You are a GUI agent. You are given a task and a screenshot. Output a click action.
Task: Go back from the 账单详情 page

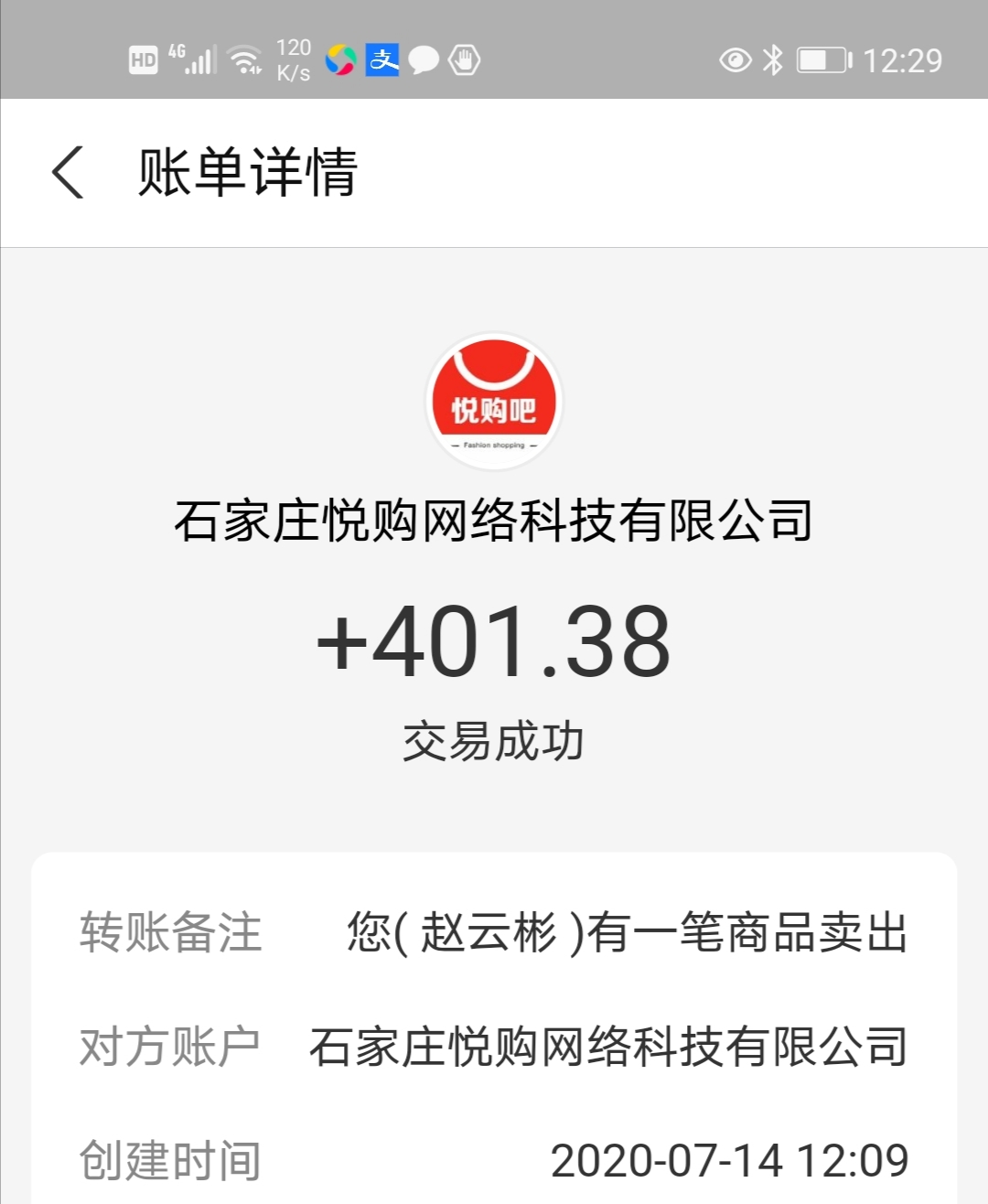point(69,172)
